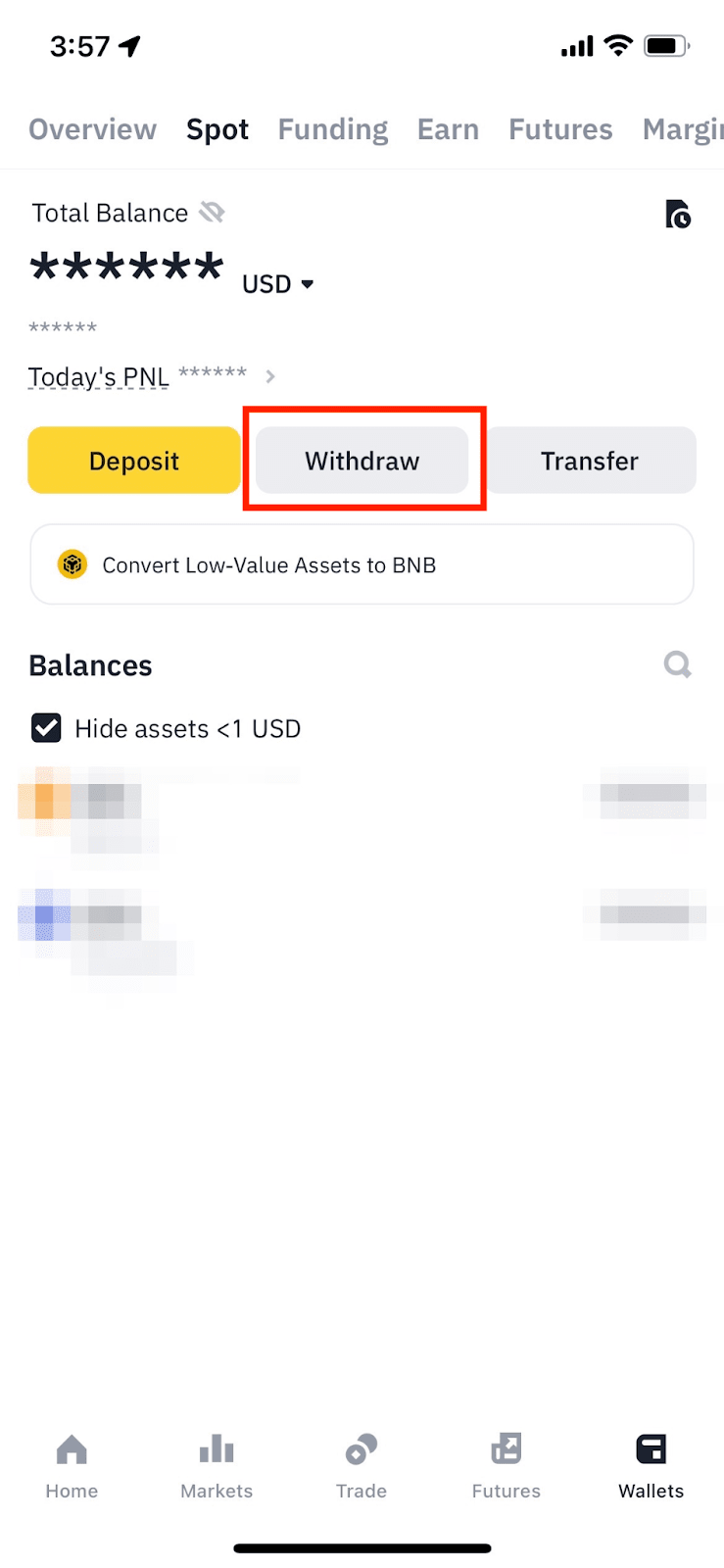Tap the Deposit button
The height and width of the screenshot is (1568, 724).
[134, 461]
